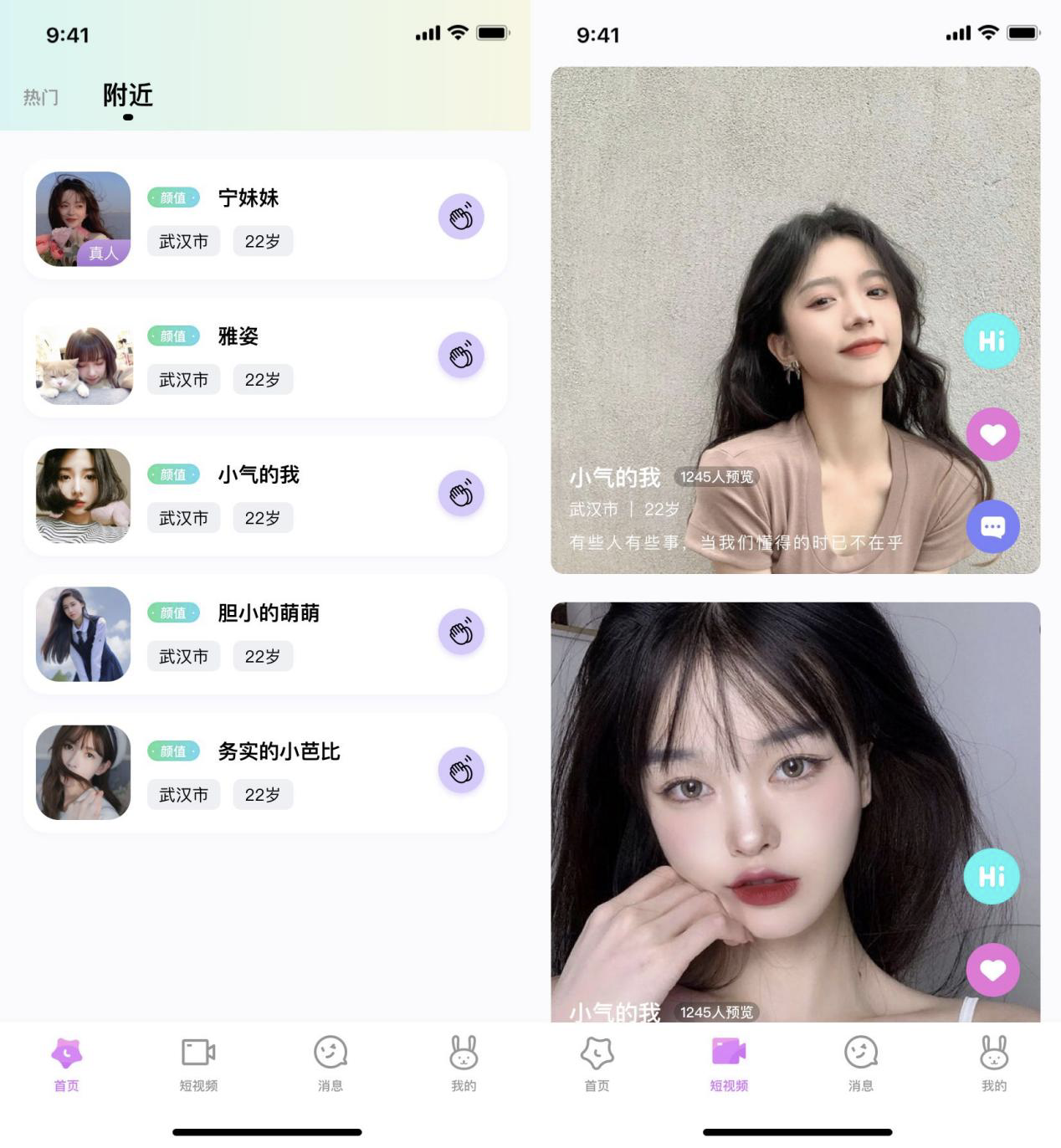This screenshot has width=1061, height=1148.
Task: Wave at 务实的小芭比
Action: pos(461,771)
